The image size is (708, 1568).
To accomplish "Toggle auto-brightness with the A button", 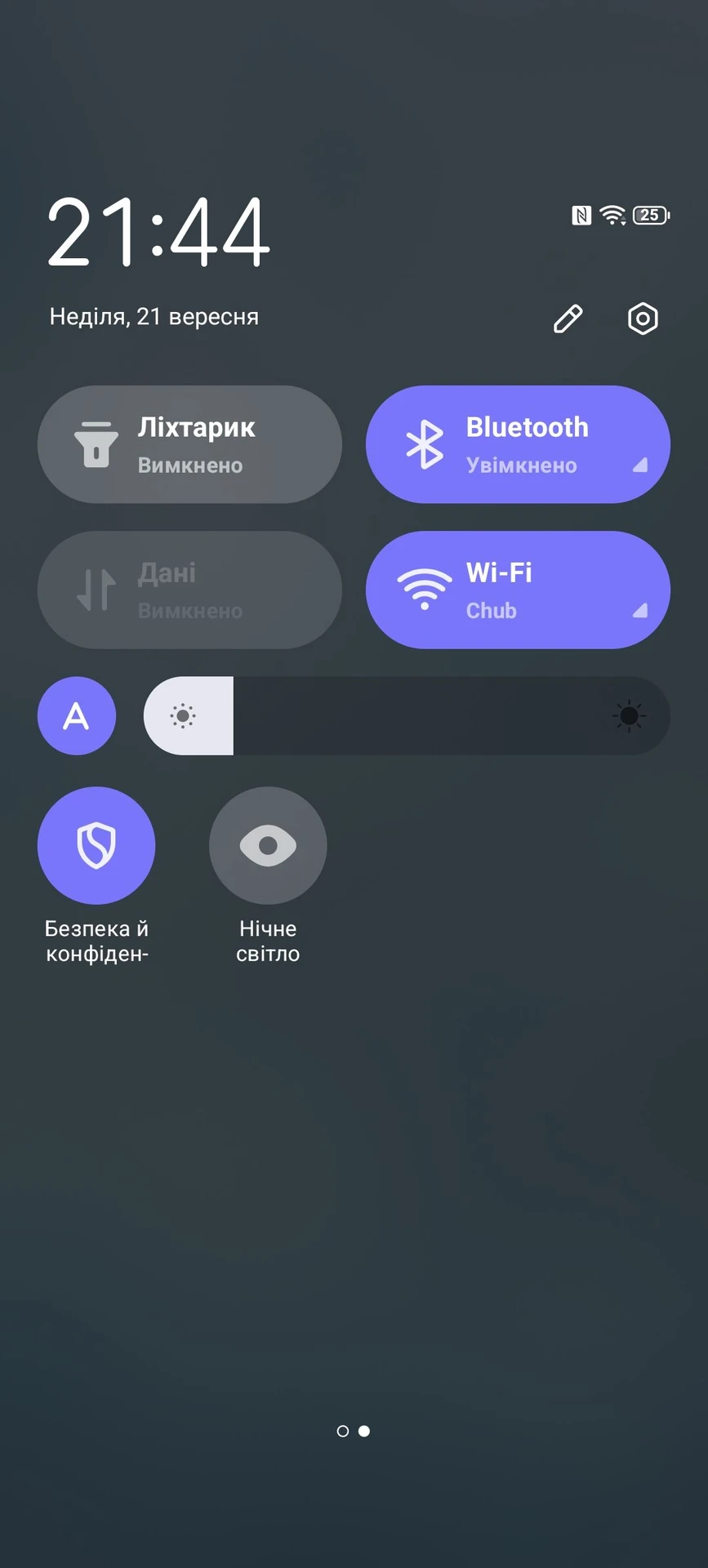I will tap(77, 716).
